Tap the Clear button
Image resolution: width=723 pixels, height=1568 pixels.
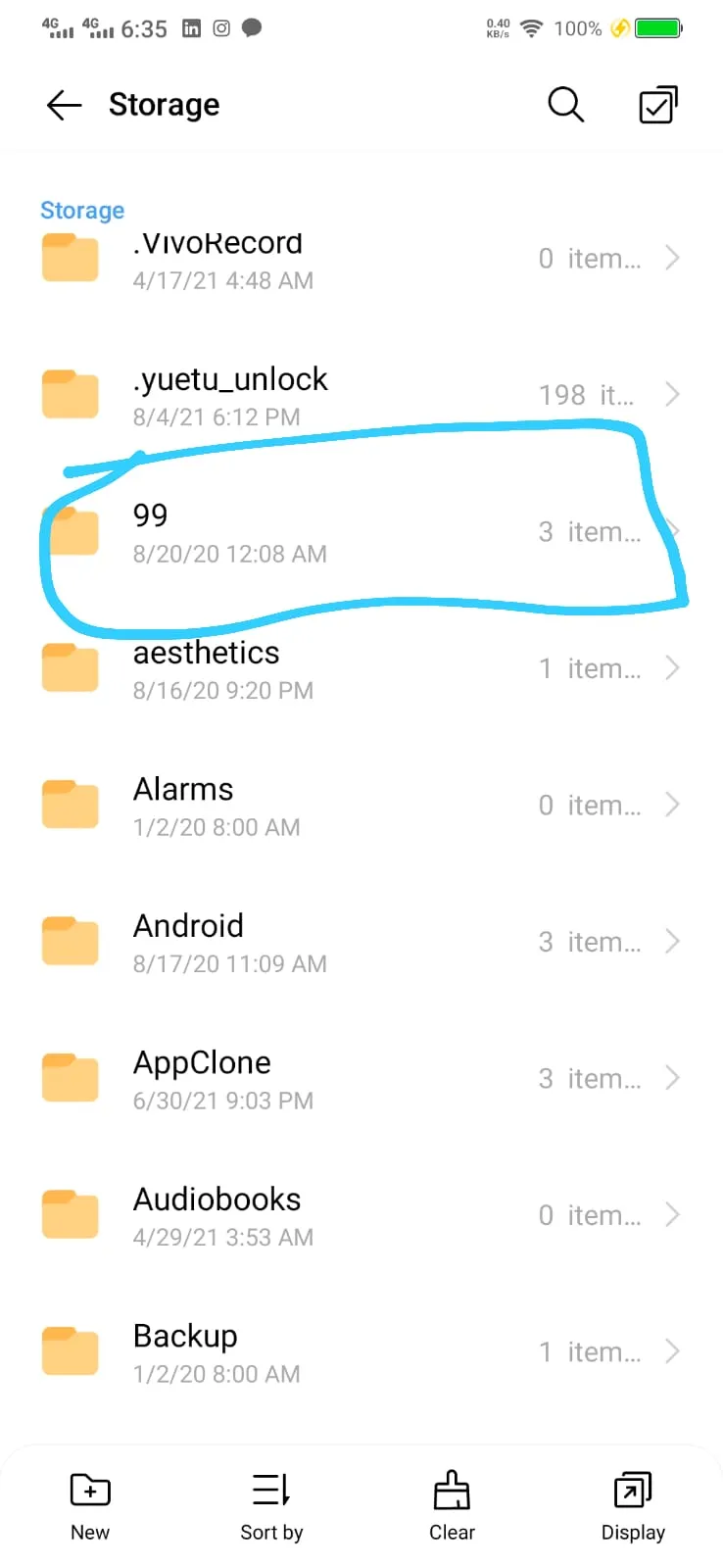pos(452,1505)
